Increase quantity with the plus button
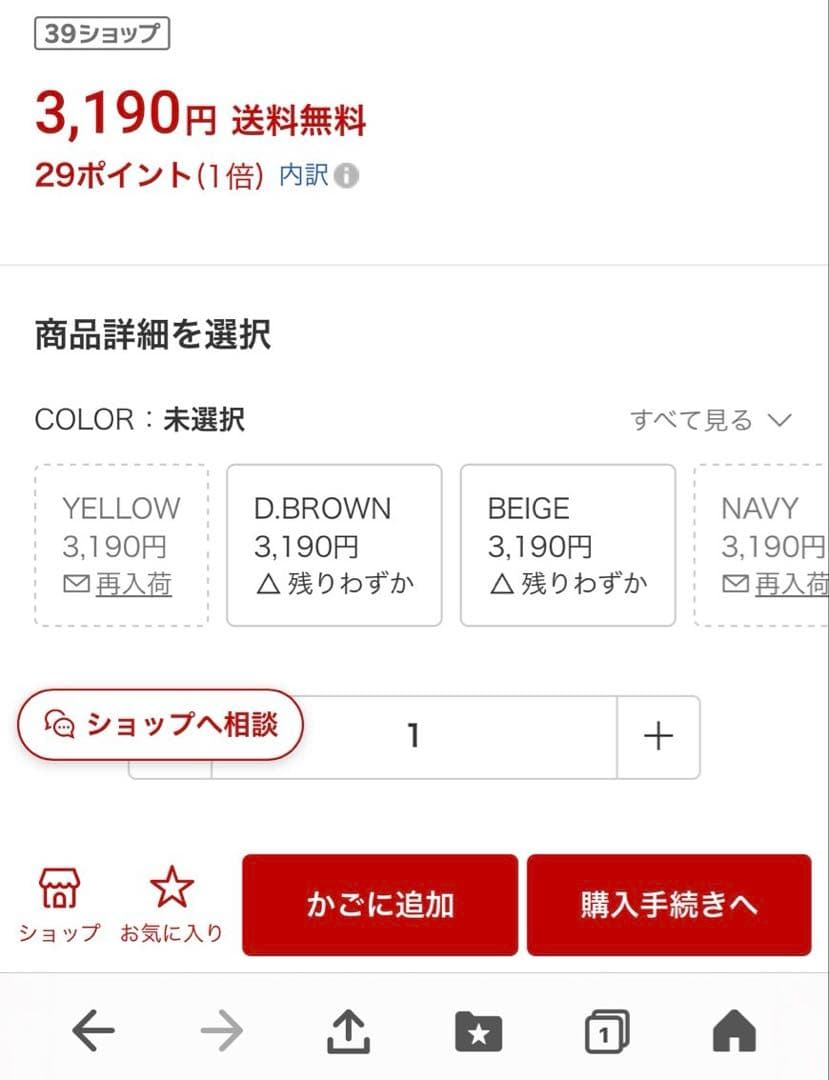Screen dimensions: 829x1080 click(x=658, y=737)
